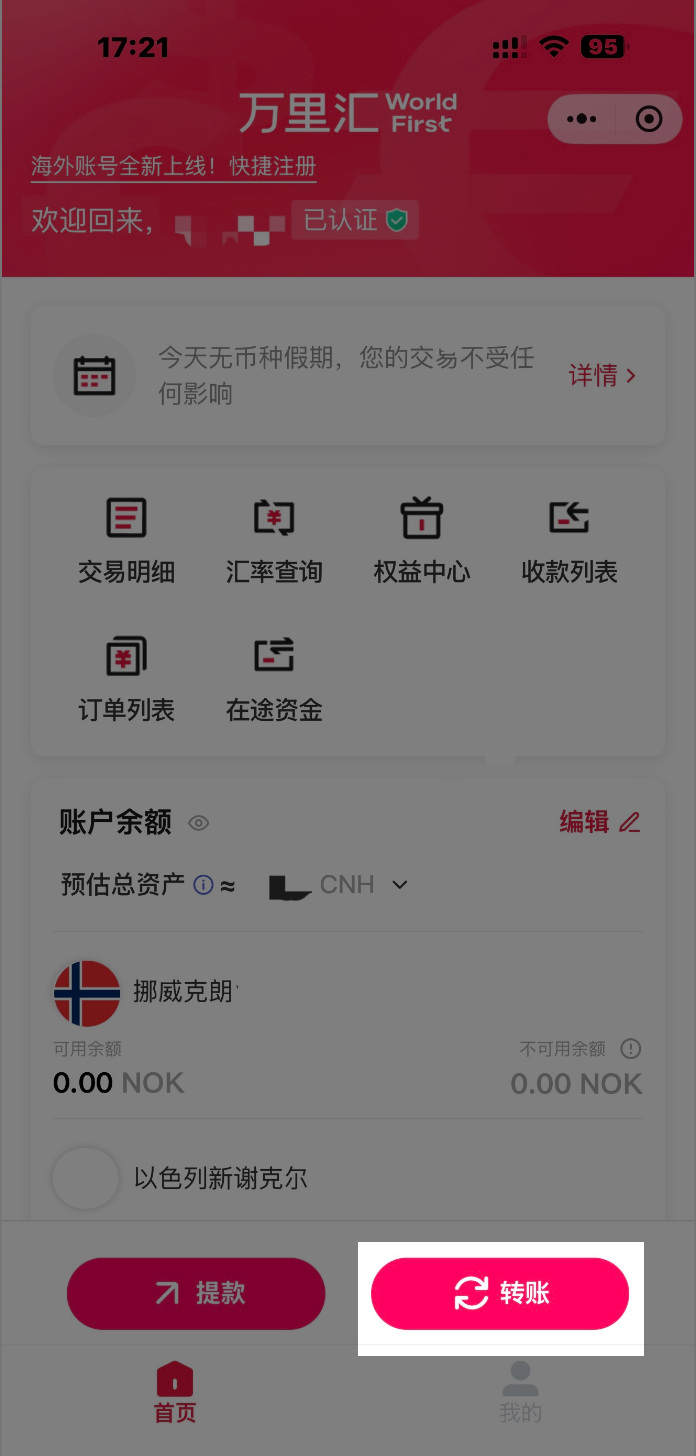Viewport: 696px width, 1456px height.
Task: Expand the CNH currency dropdown
Action: (400, 885)
